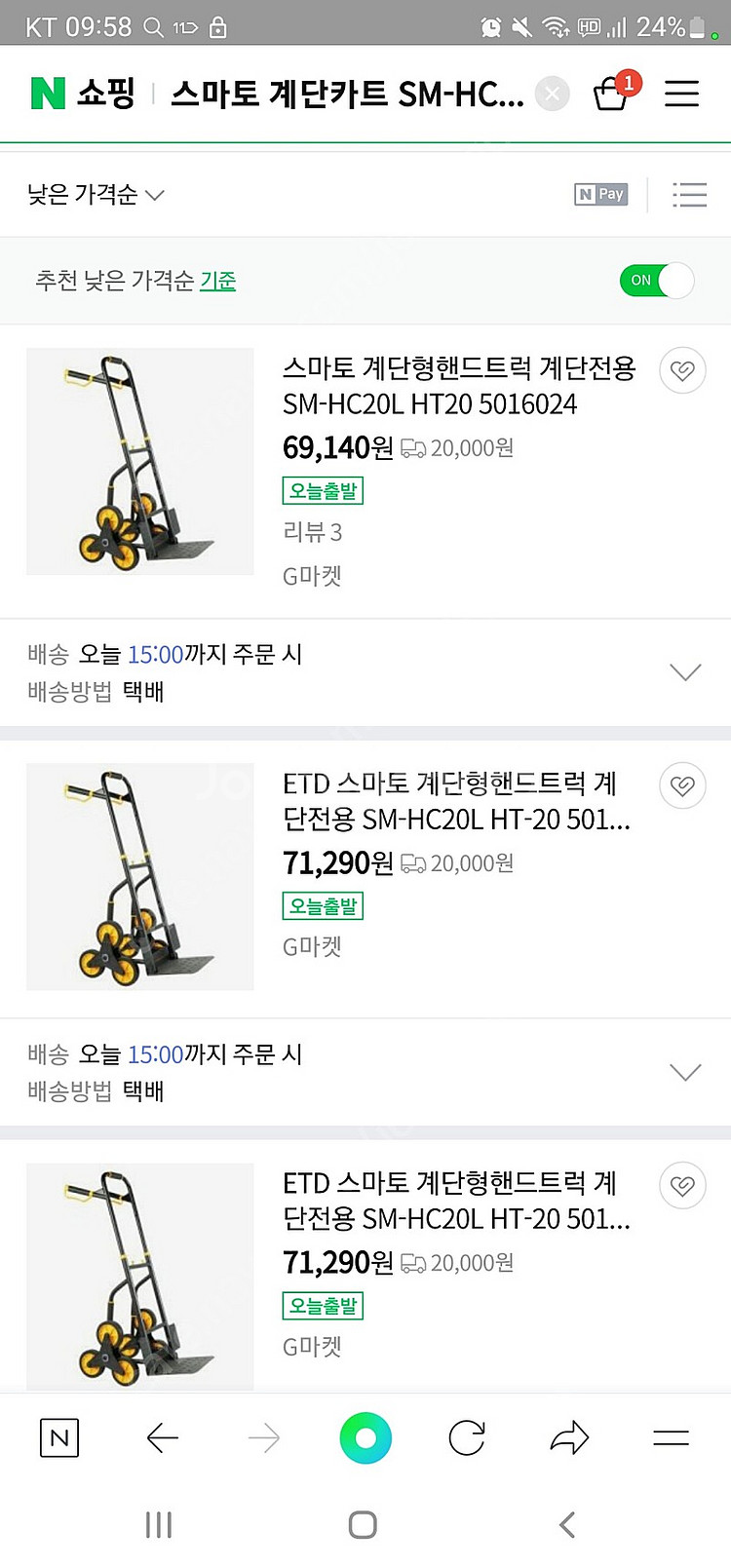The height and width of the screenshot is (1568, 731).
Task: Go to the Naver Shopping home logo
Action: tap(82, 94)
